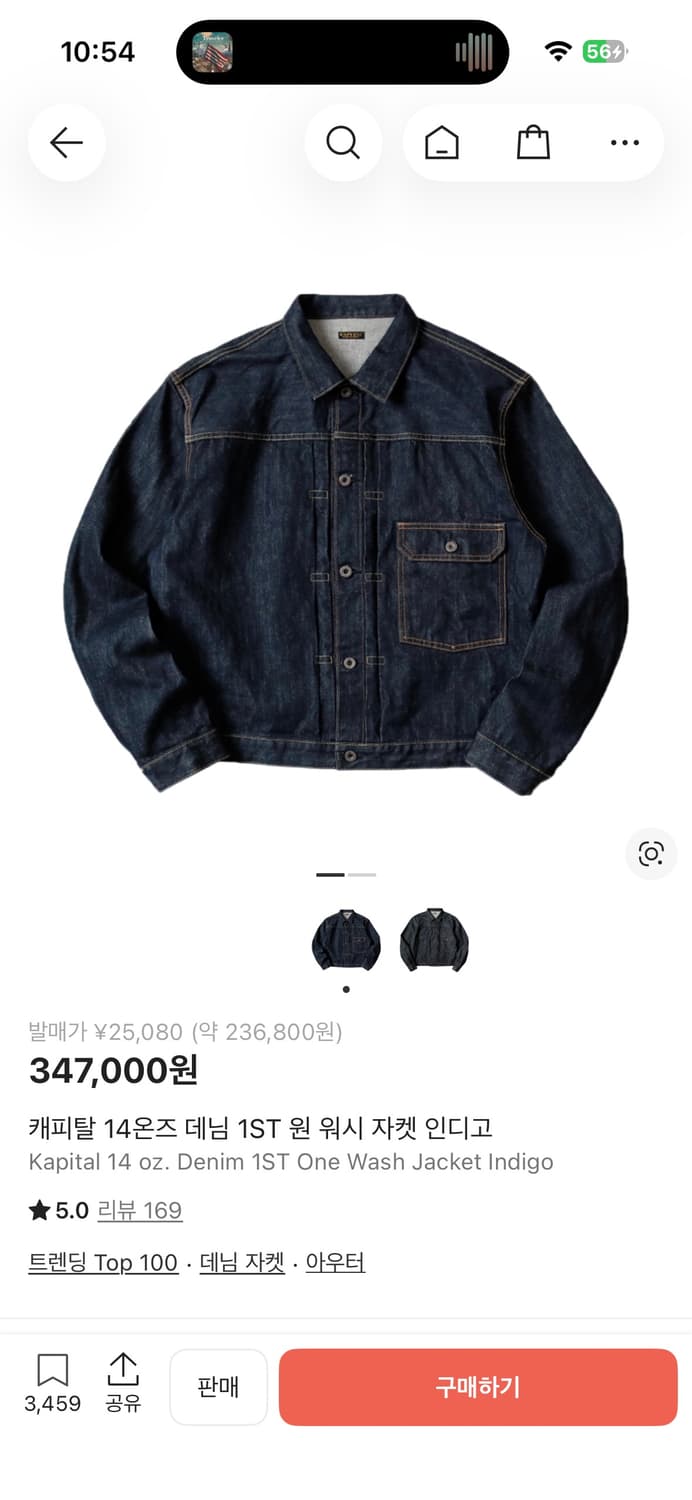Browse the 데님 자켓 category

[242, 1263]
